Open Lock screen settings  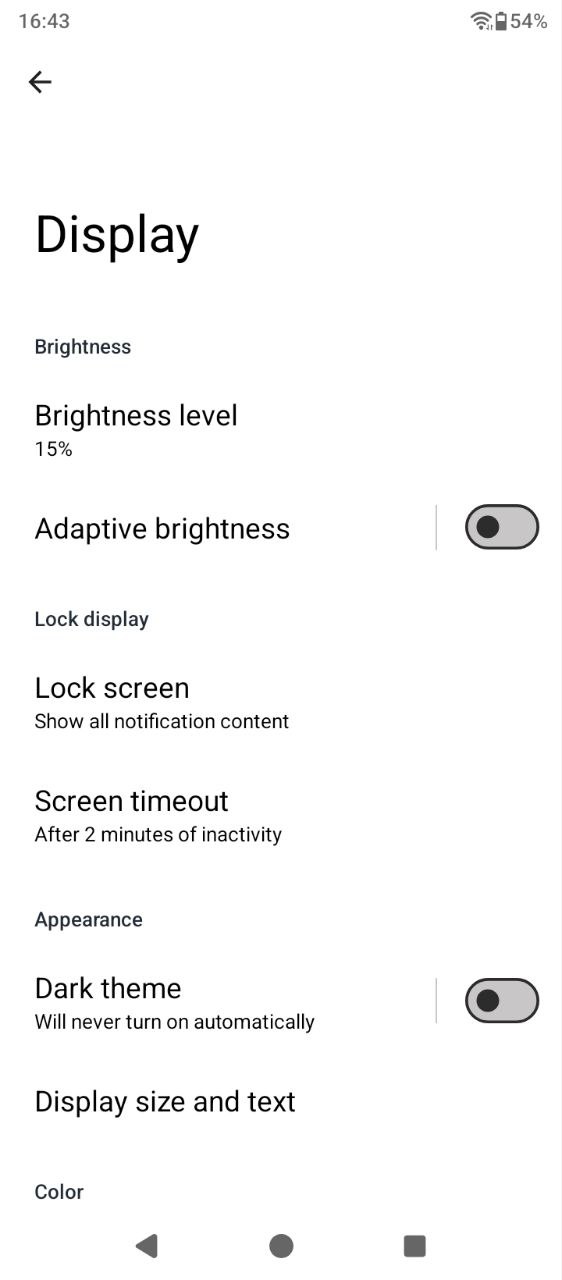pyautogui.click(x=281, y=703)
